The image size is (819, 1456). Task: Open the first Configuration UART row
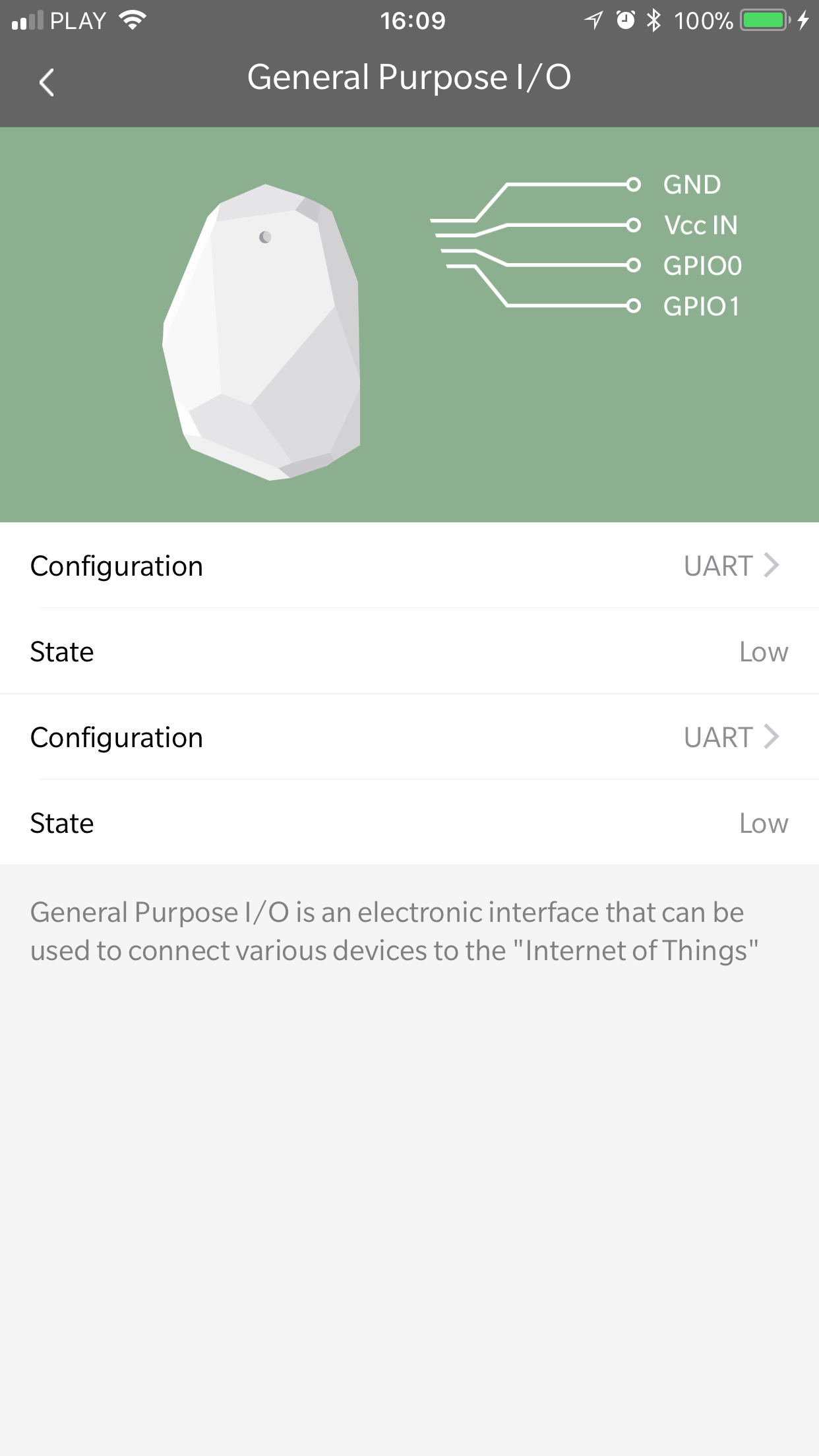pos(409,566)
